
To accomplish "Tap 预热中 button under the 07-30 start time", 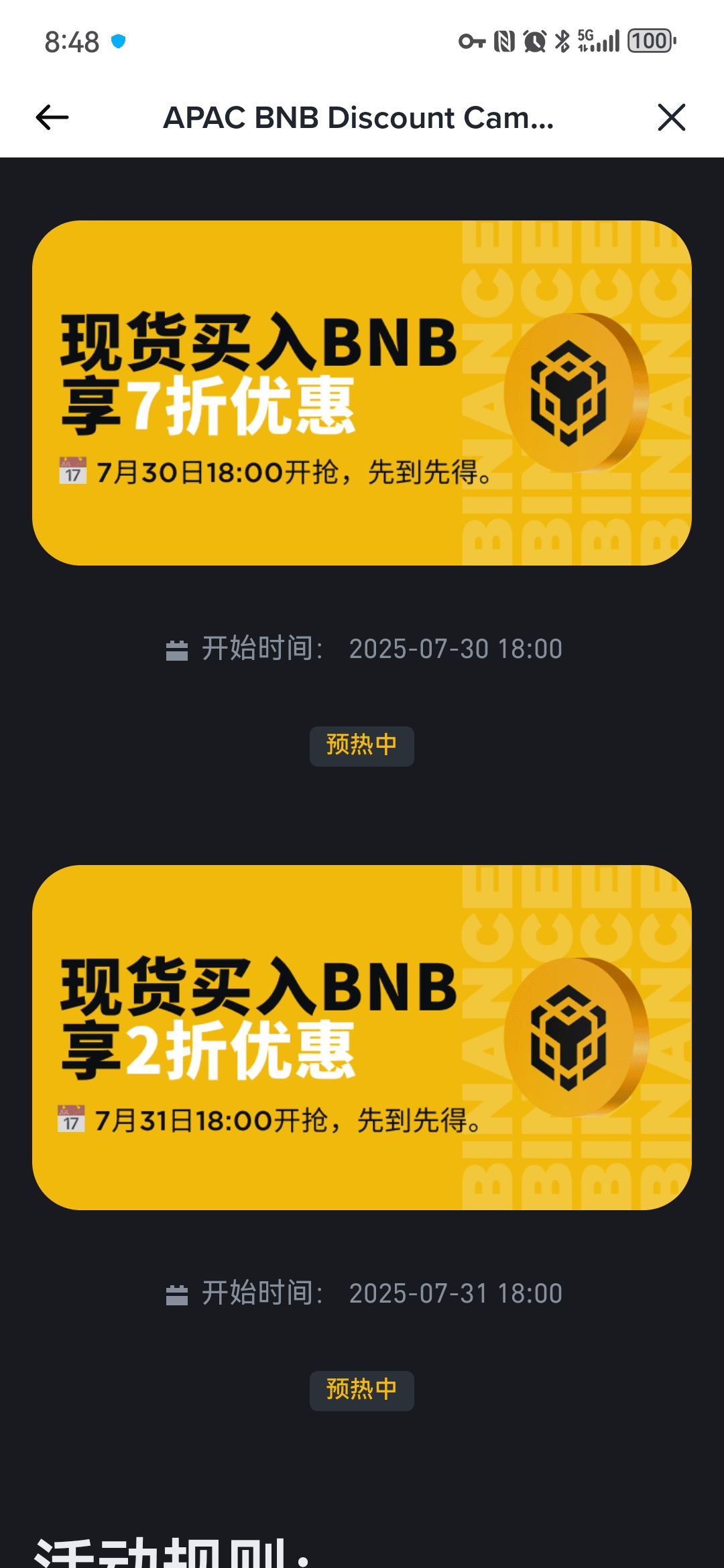I will (x=361, y=746).
